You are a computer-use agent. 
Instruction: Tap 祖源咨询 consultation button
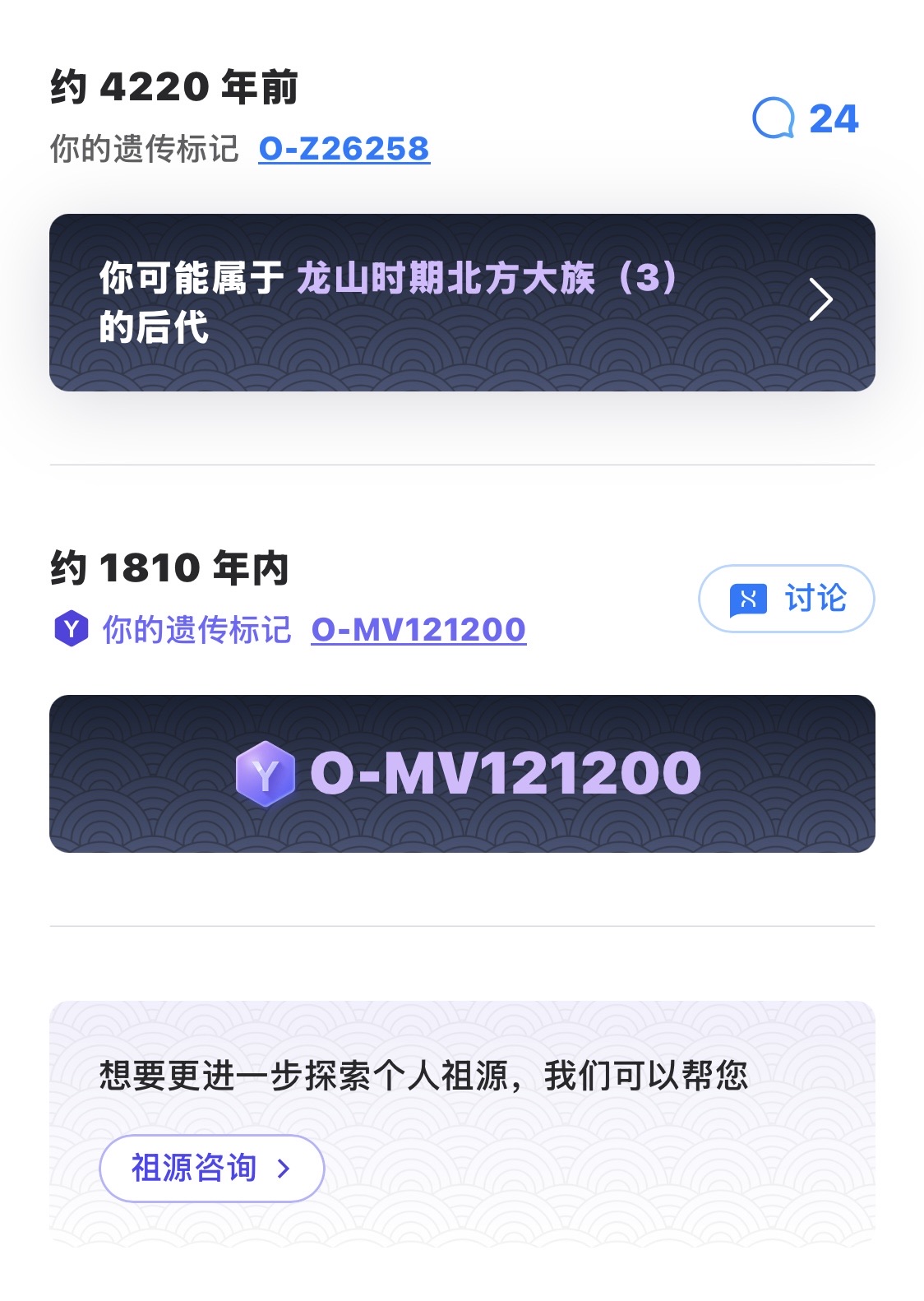click(x=211, y=1168)
